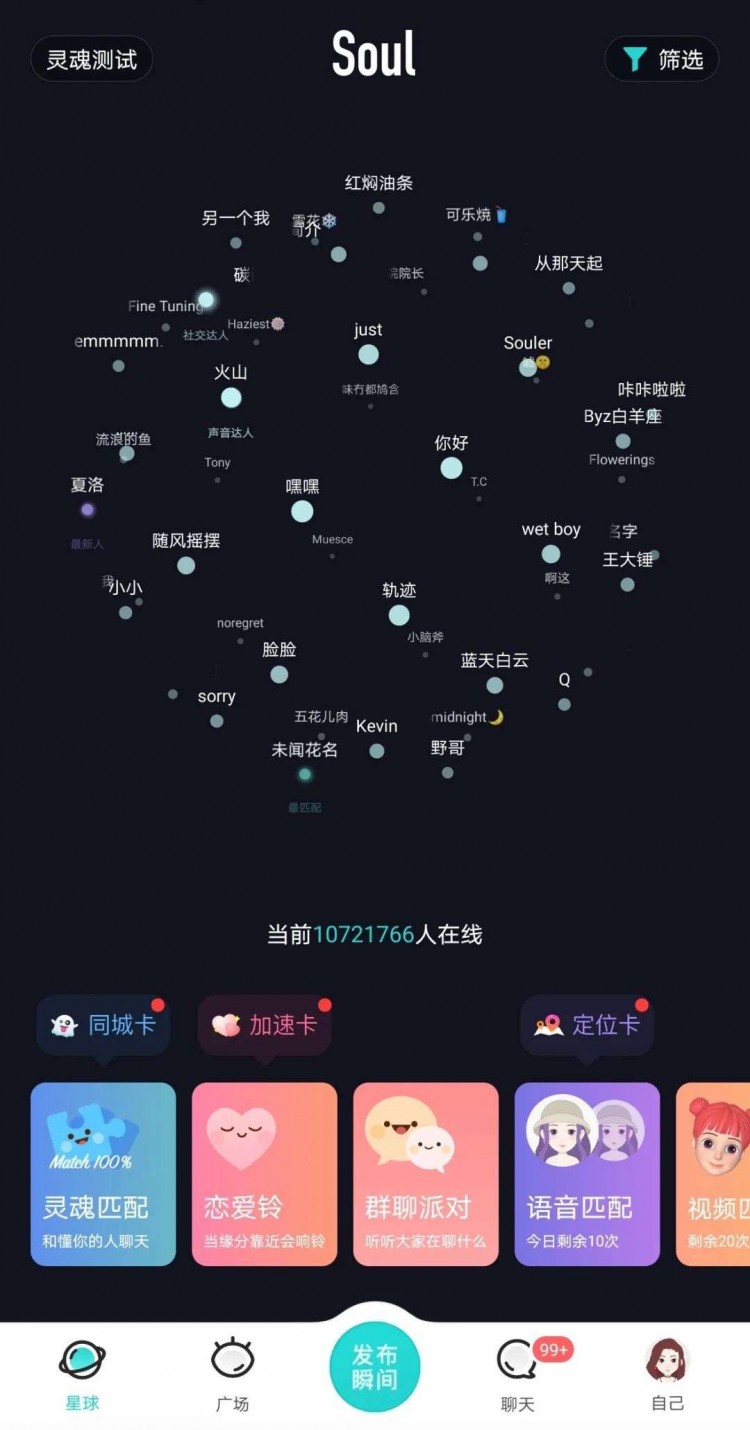Open 灵魂匹配 soul matching
The height and width of the screenshot is (1430, 750).
[102, 1172]
